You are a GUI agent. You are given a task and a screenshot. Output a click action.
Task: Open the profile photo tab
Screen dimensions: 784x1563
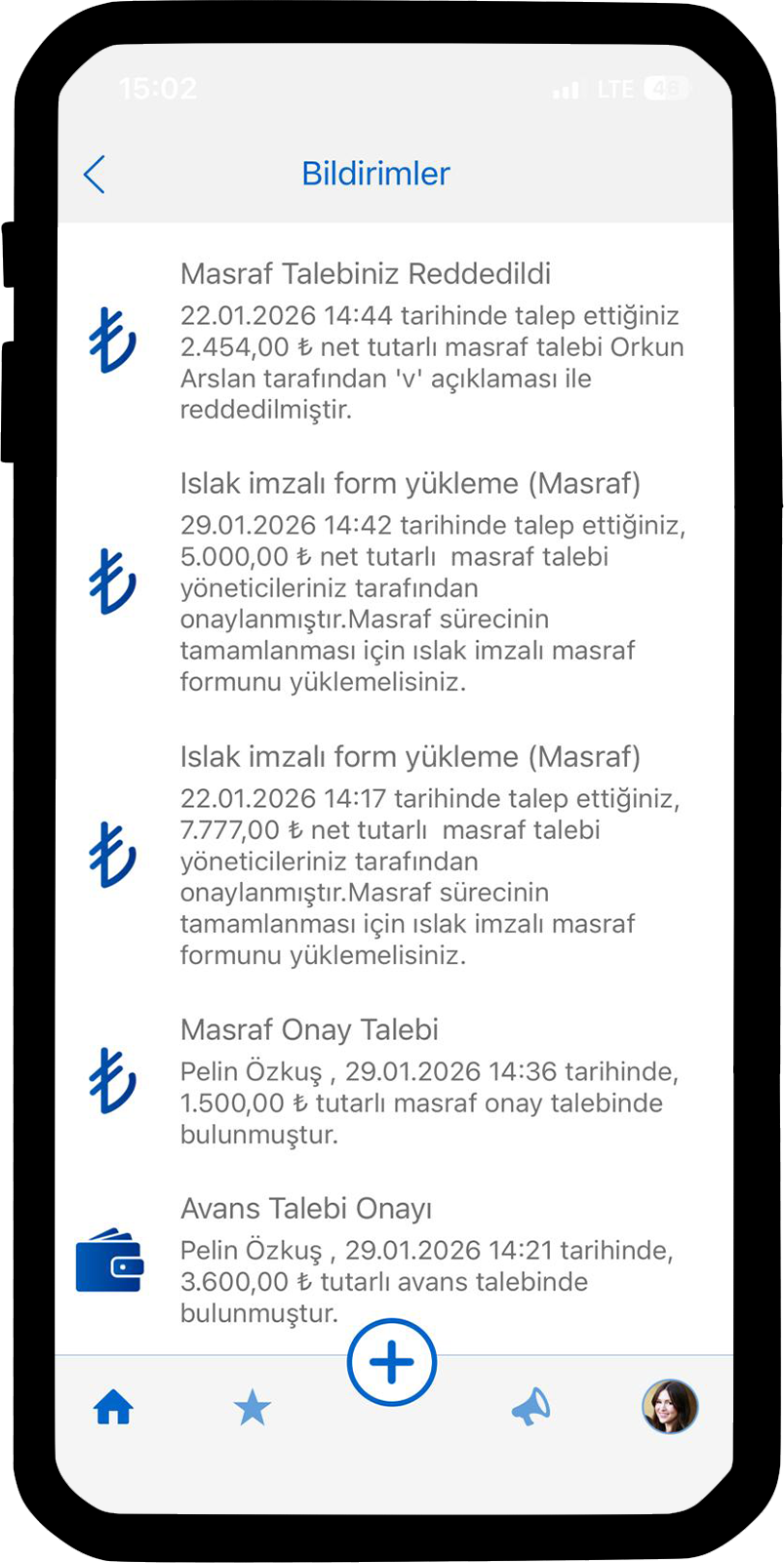[x=670, y=1407]
